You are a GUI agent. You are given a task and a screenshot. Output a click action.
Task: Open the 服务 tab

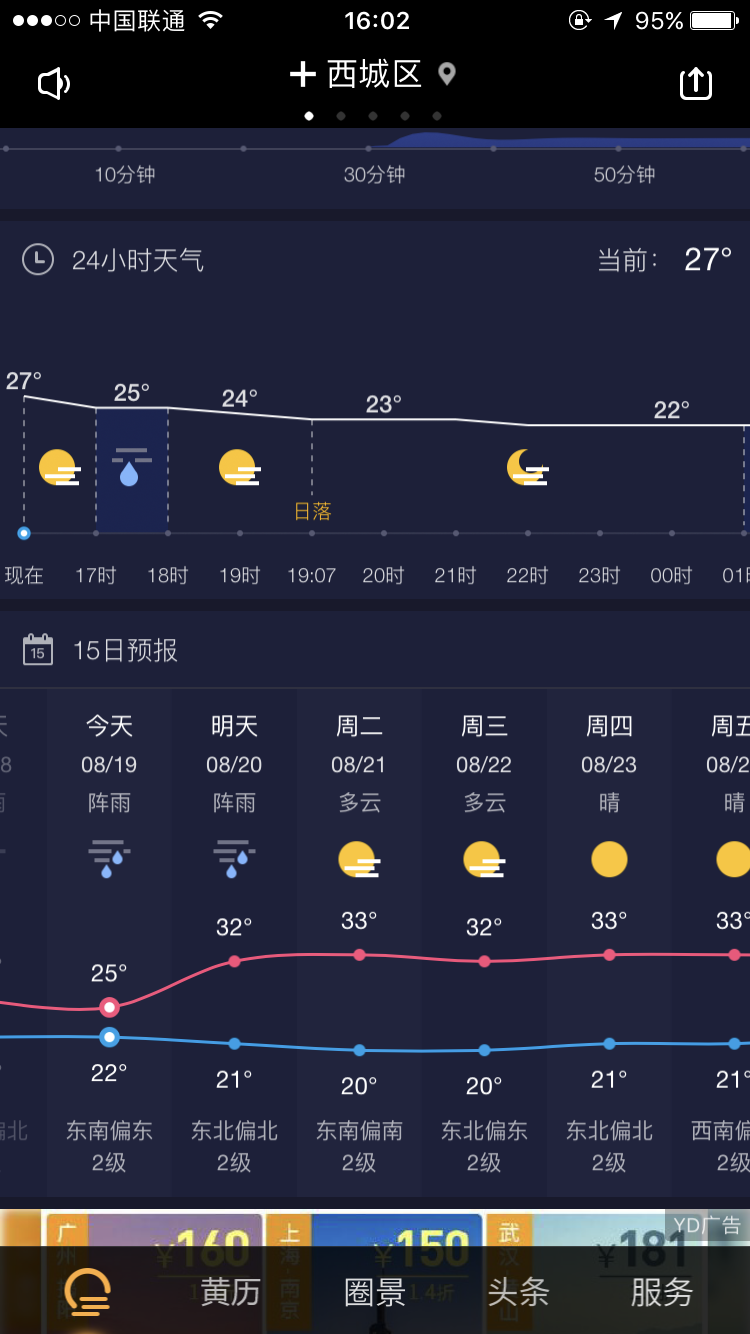pyautogui.click(x=661, y=1292)
